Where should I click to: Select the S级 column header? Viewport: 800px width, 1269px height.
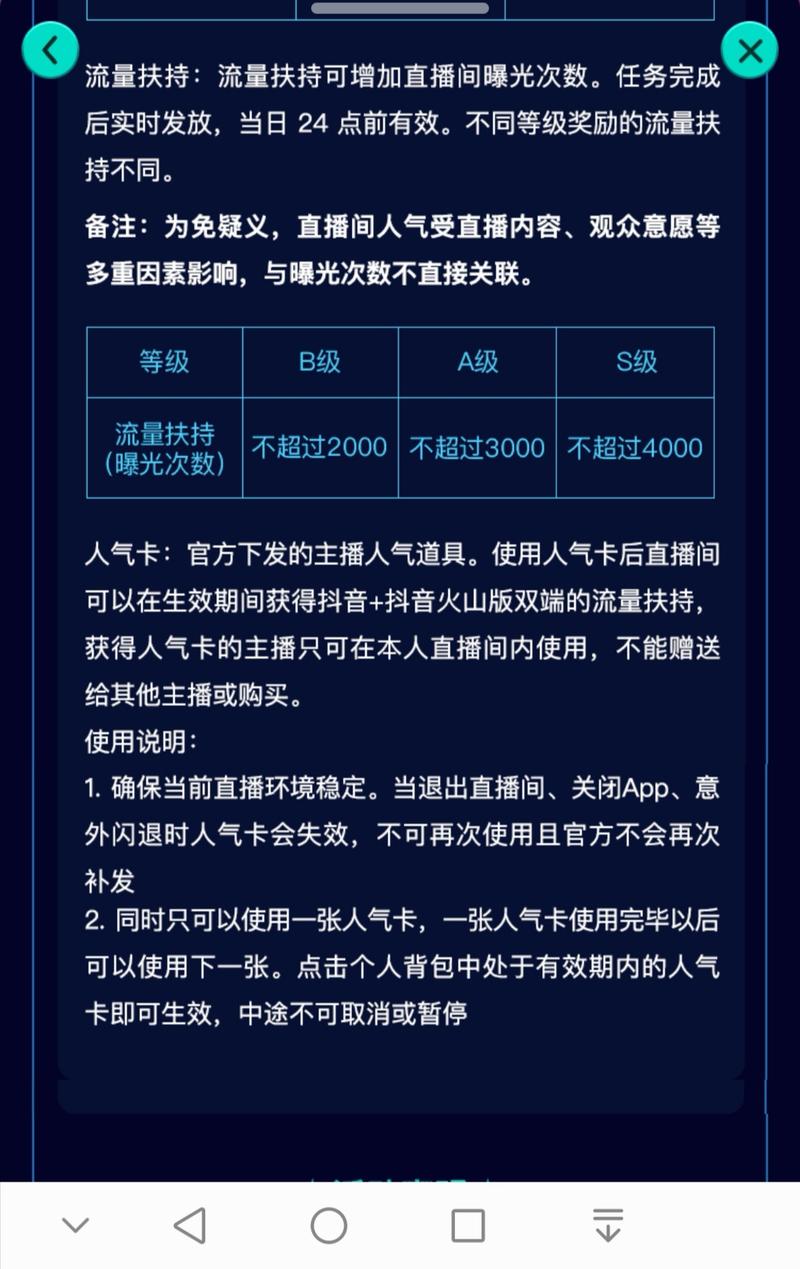pyautogui.click(x=635, y=363)
